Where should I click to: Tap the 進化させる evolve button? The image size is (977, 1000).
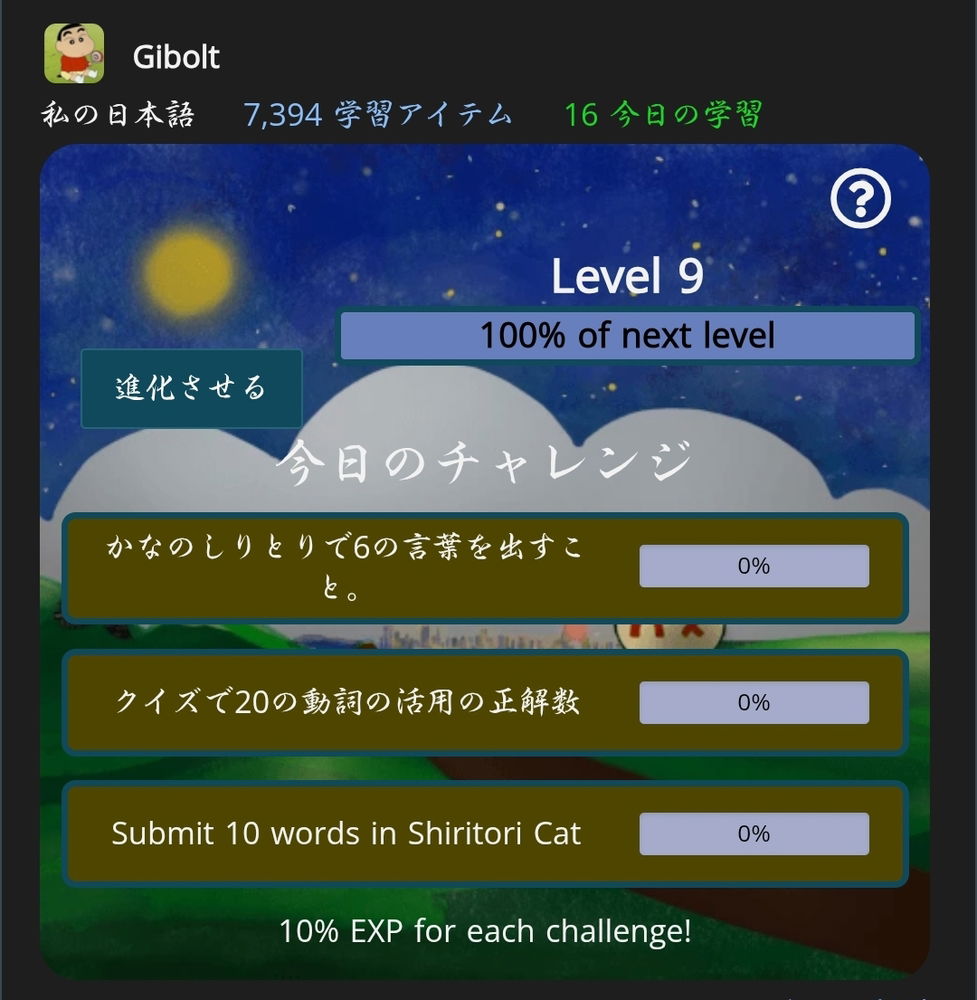(x=191, y=388)
